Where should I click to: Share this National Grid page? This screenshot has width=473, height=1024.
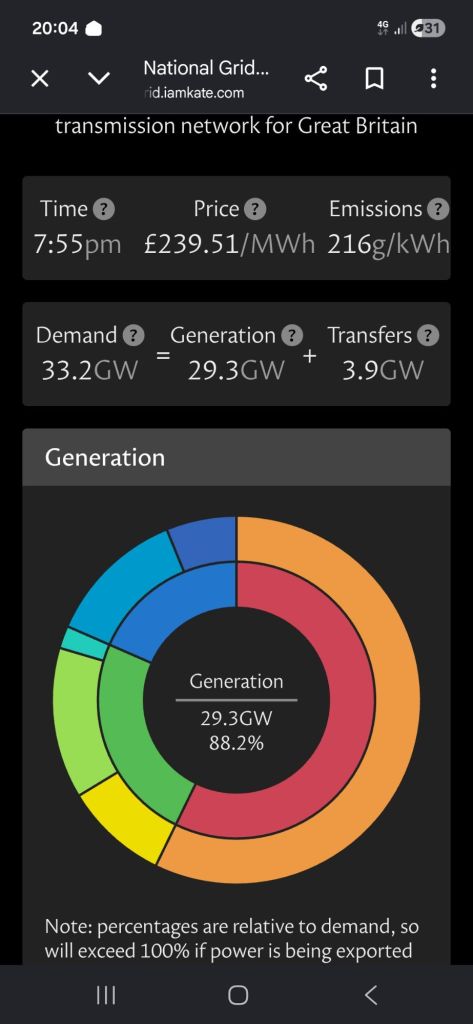[x=316, y=80]
